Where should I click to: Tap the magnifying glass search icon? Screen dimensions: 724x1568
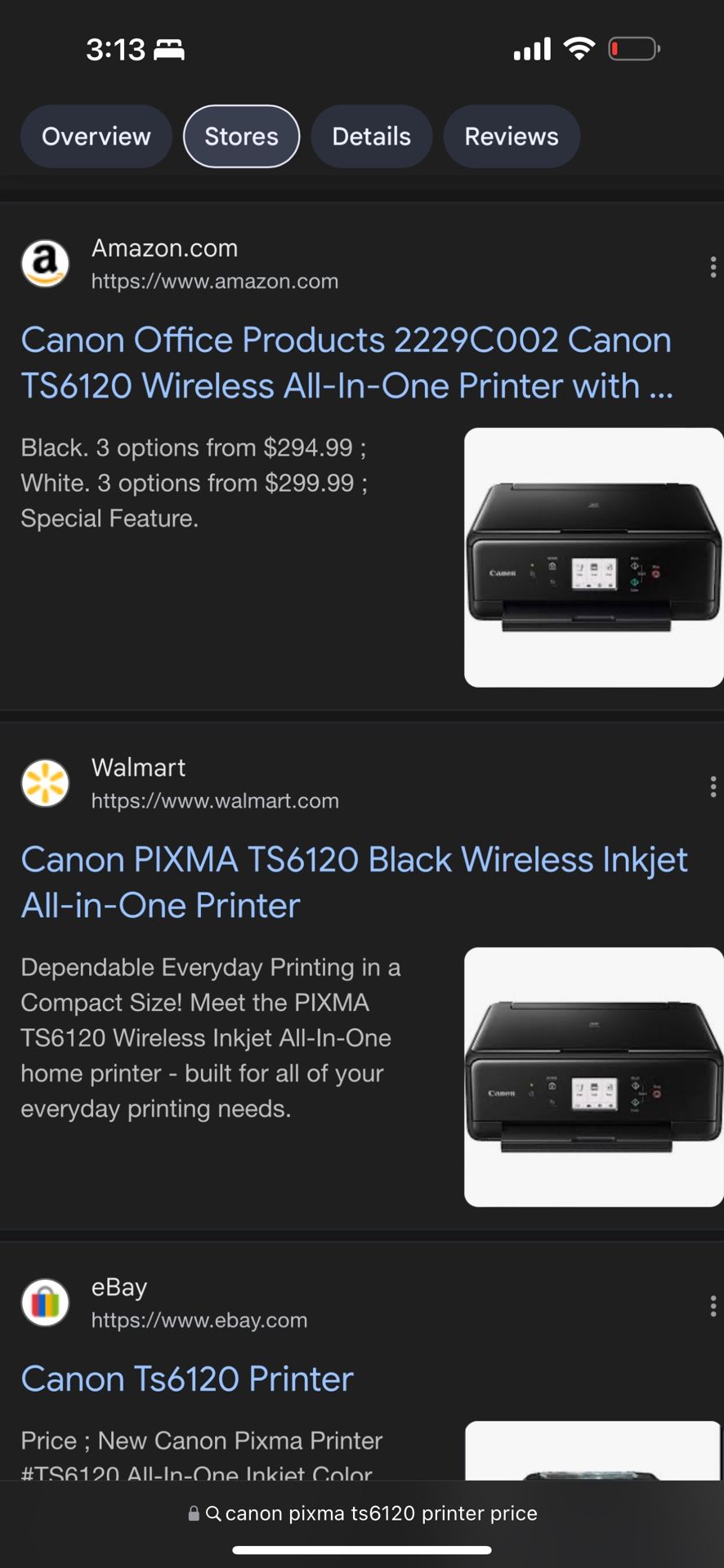coord(214,1512)
